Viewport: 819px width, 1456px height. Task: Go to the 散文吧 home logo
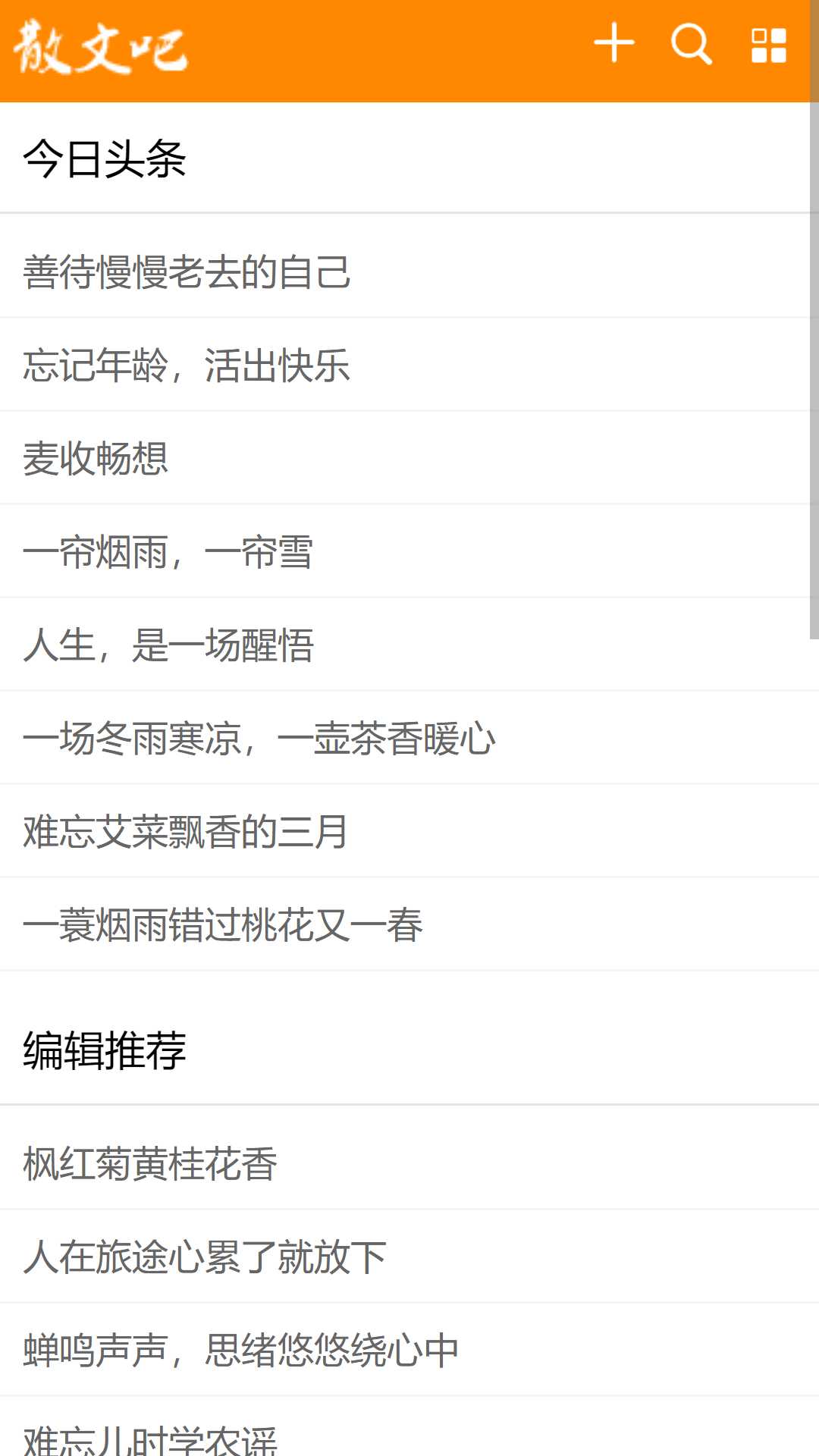(100, 47)
